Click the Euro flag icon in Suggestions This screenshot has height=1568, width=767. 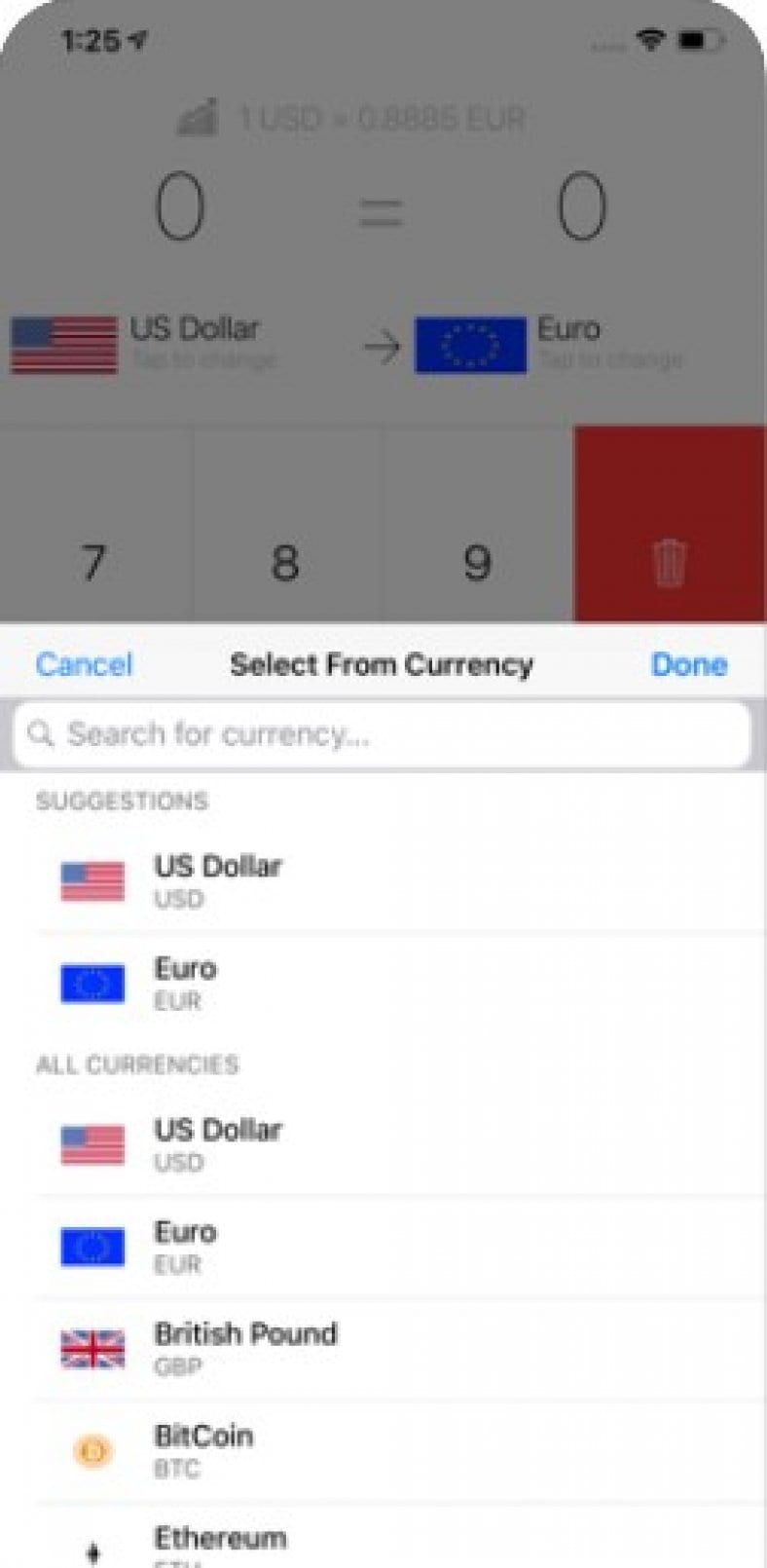pyautogui.click(x=94, y=984)
